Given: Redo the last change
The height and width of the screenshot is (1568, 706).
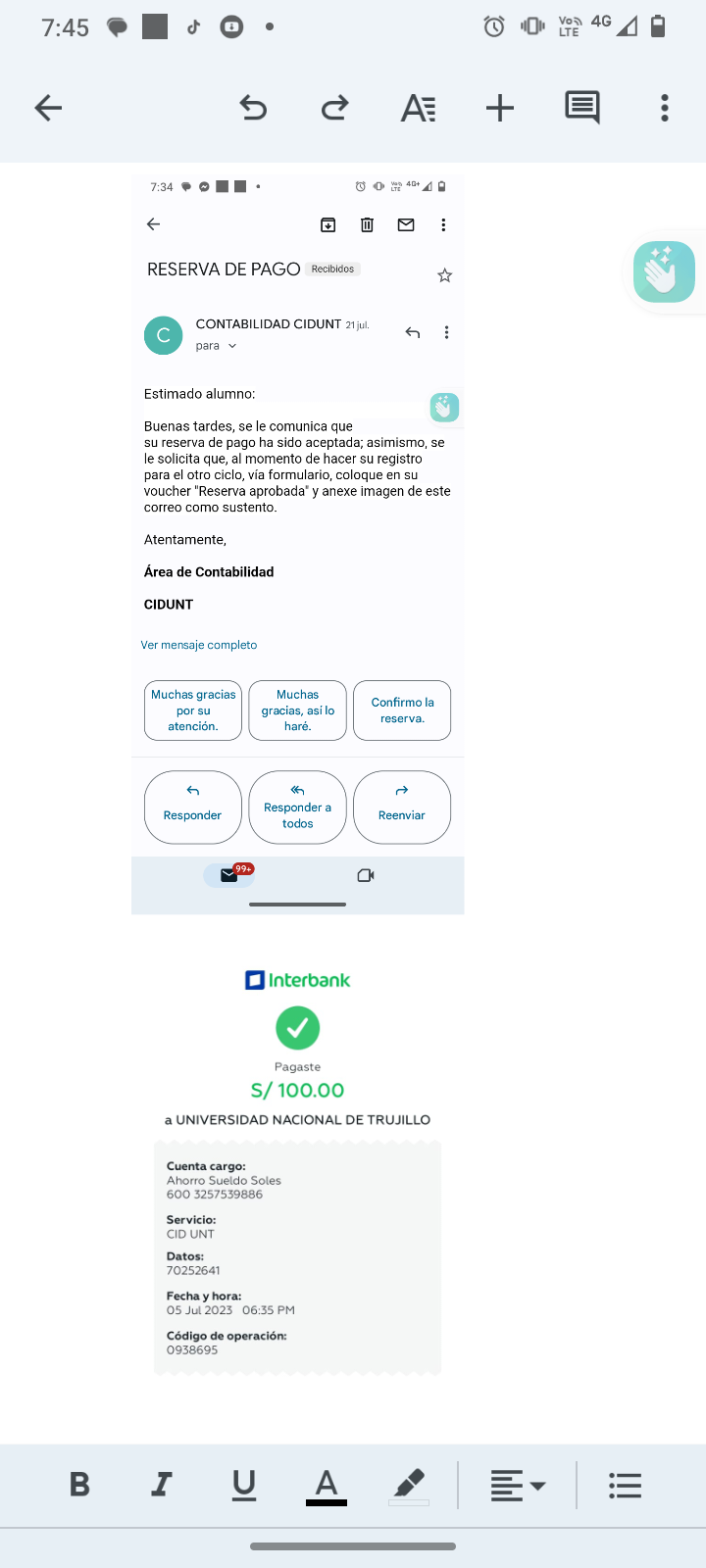Looking at the screenshot, I should 335,108.
